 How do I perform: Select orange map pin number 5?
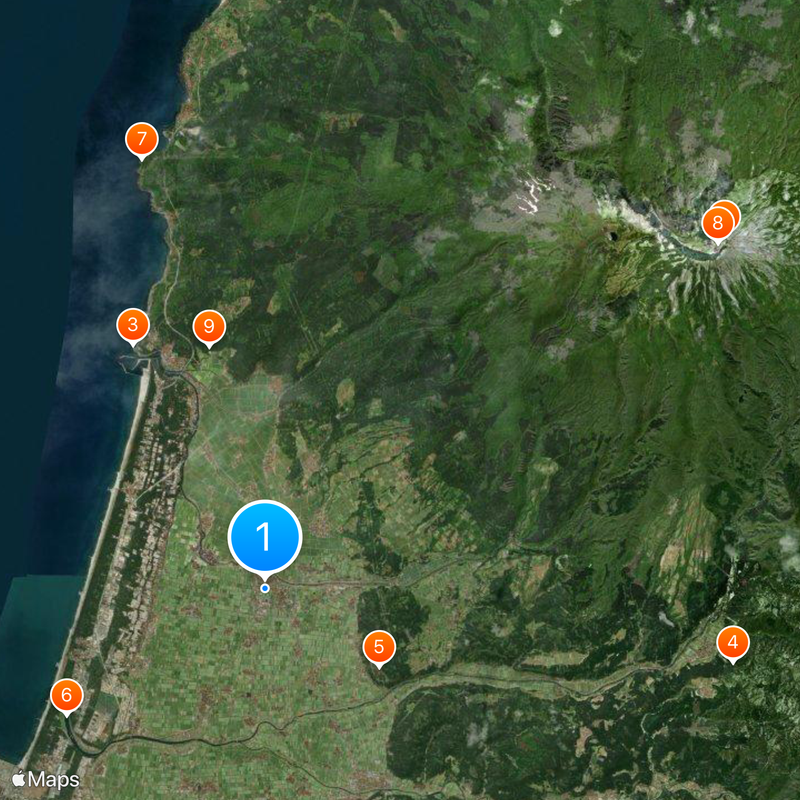378,648
